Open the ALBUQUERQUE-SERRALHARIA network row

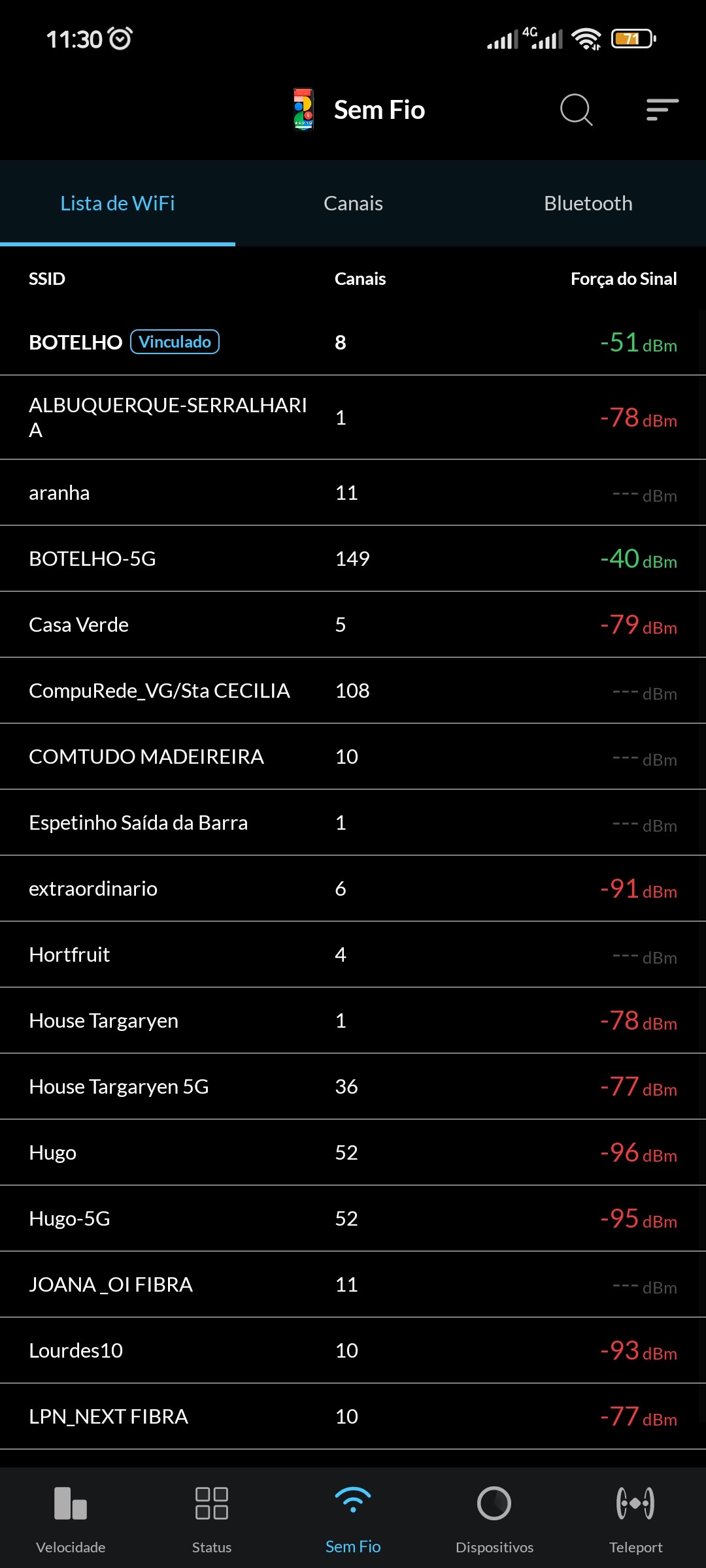tap(353, 417)
